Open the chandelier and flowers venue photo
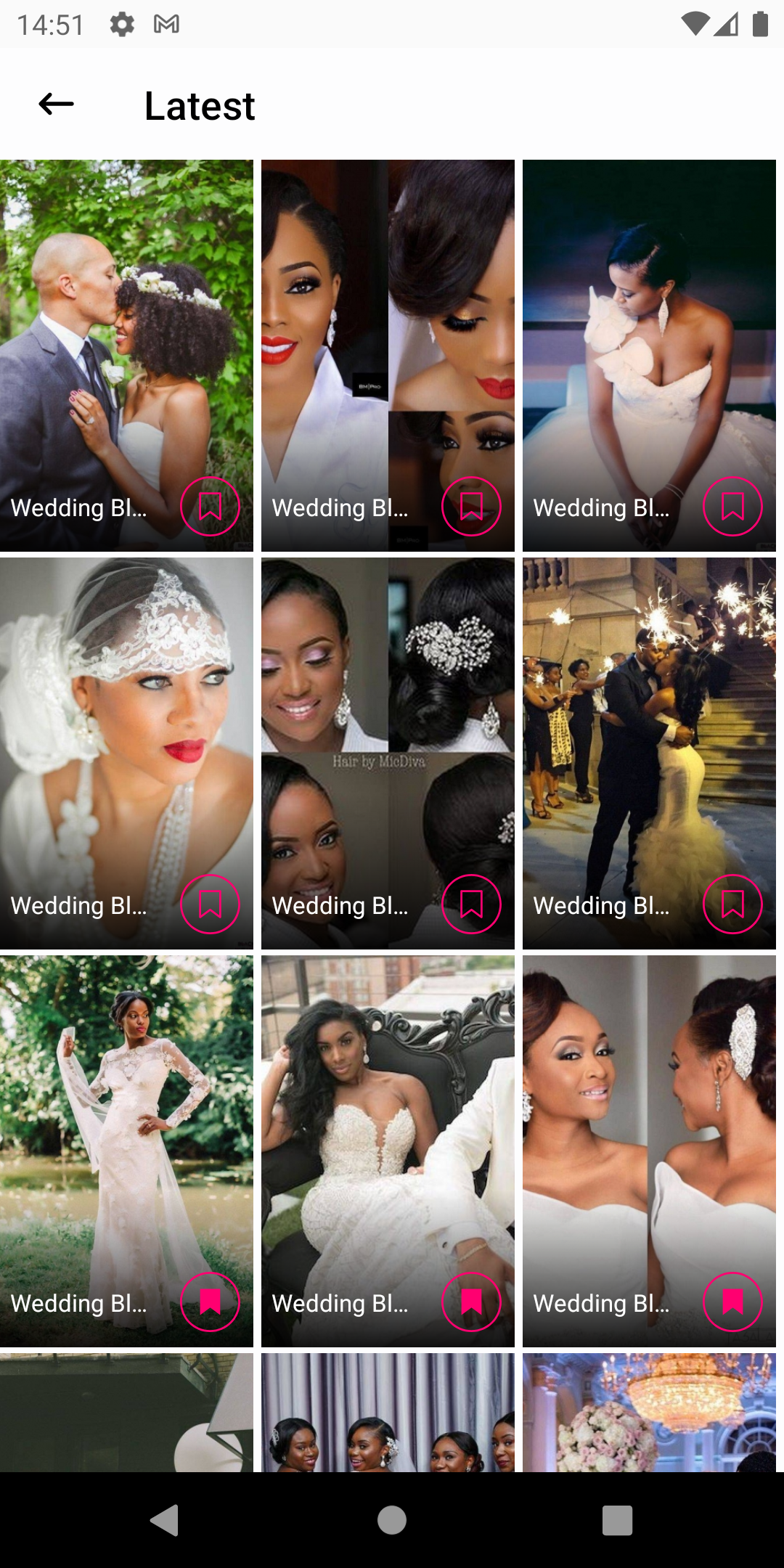 pos(649,1413)
